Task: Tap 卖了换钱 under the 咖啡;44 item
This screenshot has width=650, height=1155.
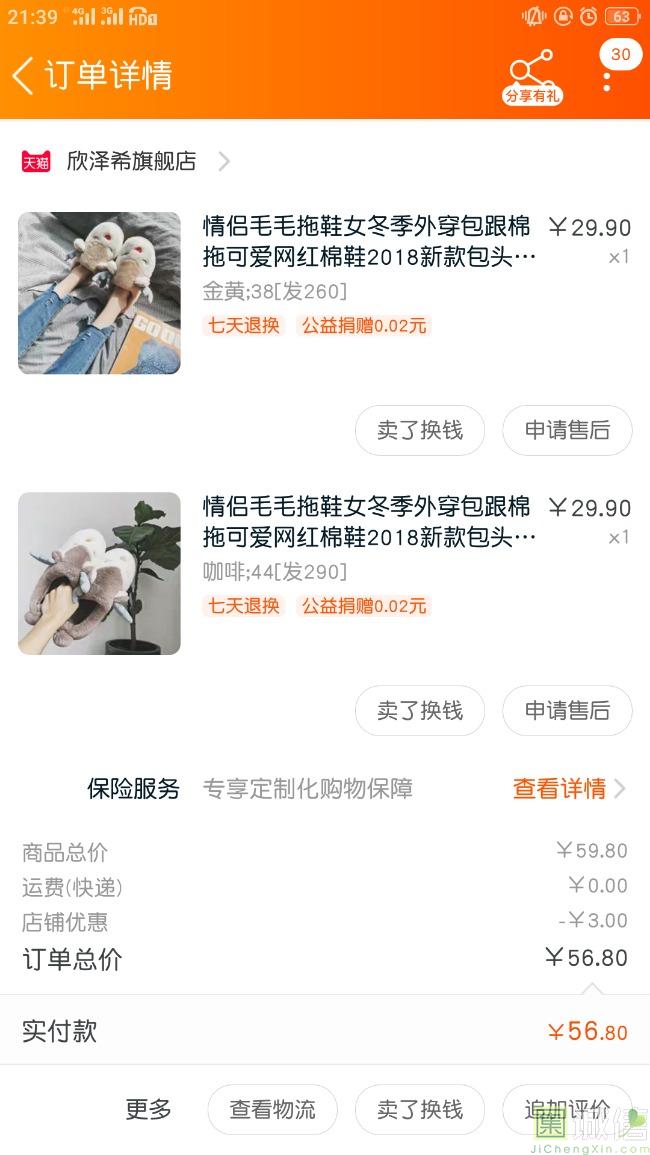Action: [420, 711]
